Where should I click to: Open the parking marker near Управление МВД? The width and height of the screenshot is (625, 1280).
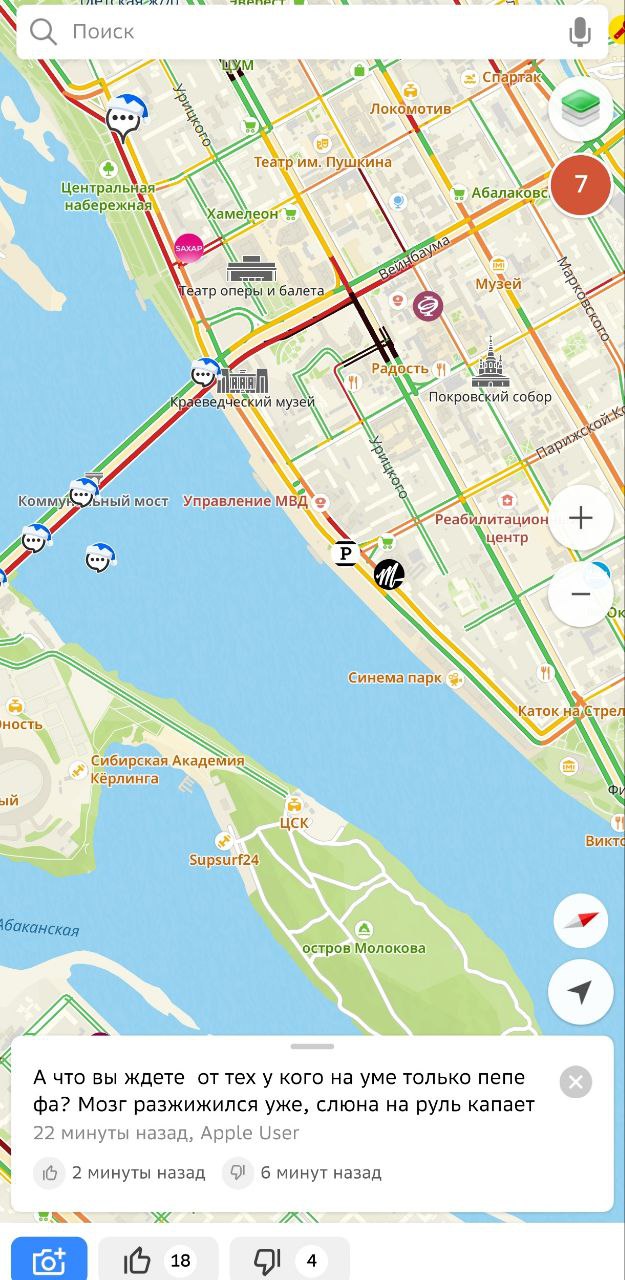point(346,553)
